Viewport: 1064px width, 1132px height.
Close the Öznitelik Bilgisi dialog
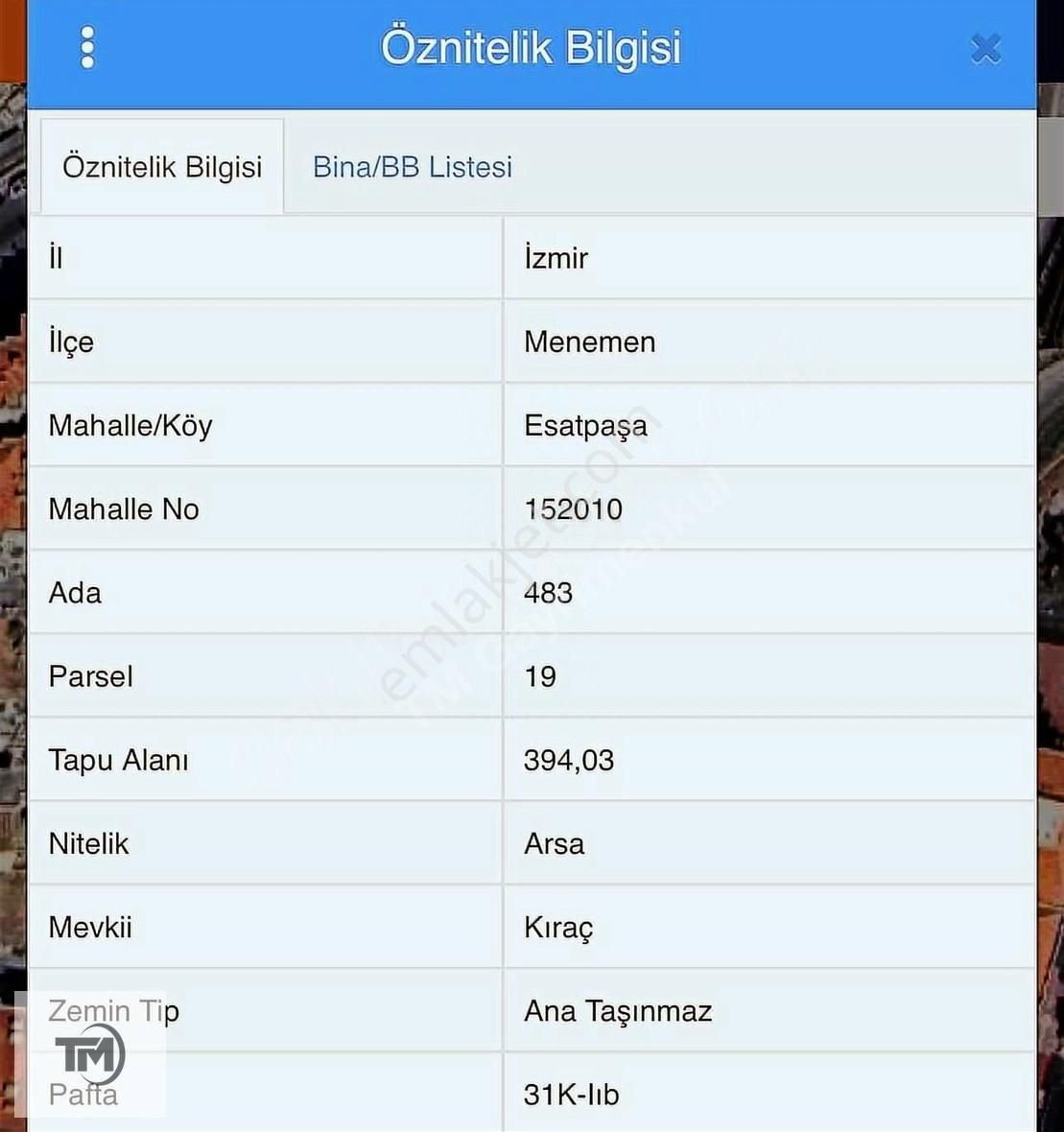point(985,49)
